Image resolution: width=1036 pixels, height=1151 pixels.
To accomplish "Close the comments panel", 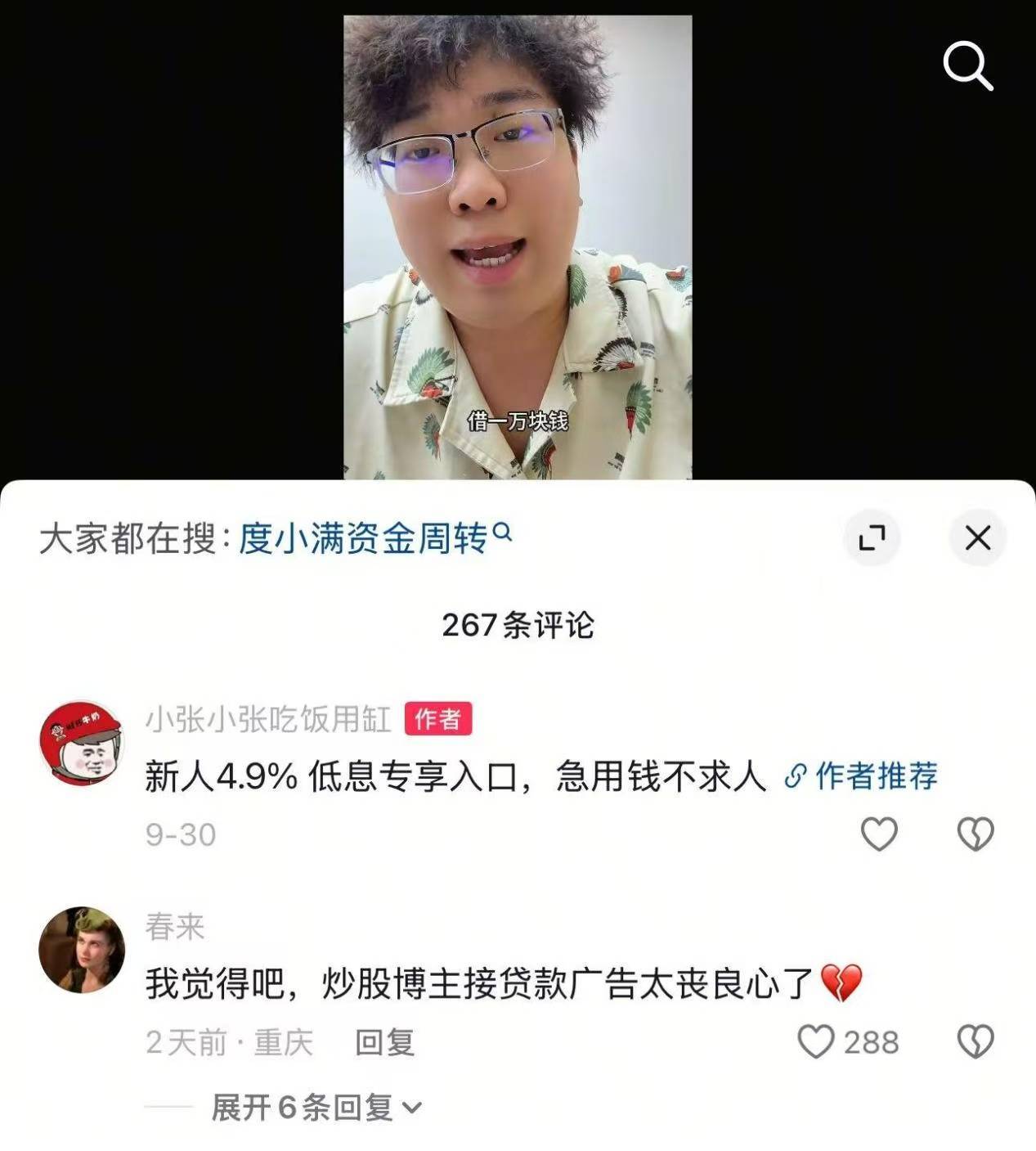I will [x=977, y=538].
